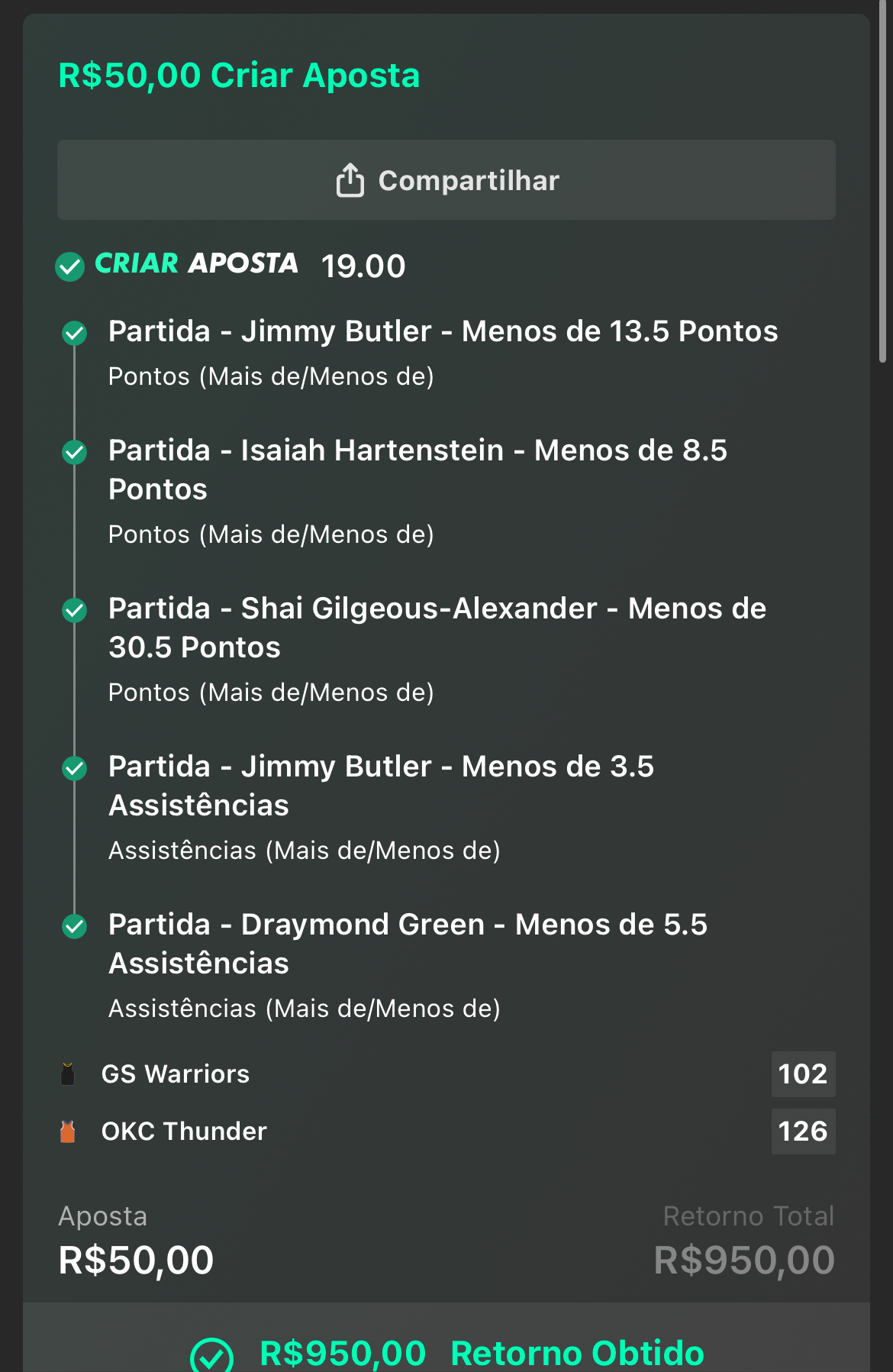Image resolution: width=893 pixels, height=1372 pixels.
Task: Select the Shai Gilgeous-Alexander 30.5 Pontos leg
Action: coord(437,628)
